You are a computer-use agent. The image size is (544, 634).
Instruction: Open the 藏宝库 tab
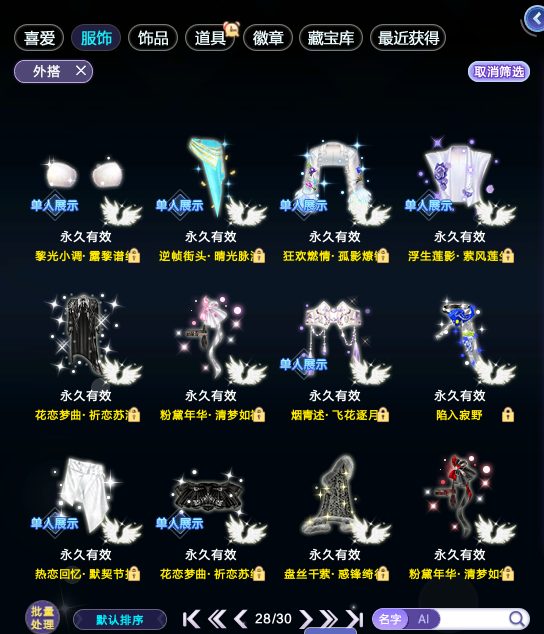(331, 38)
